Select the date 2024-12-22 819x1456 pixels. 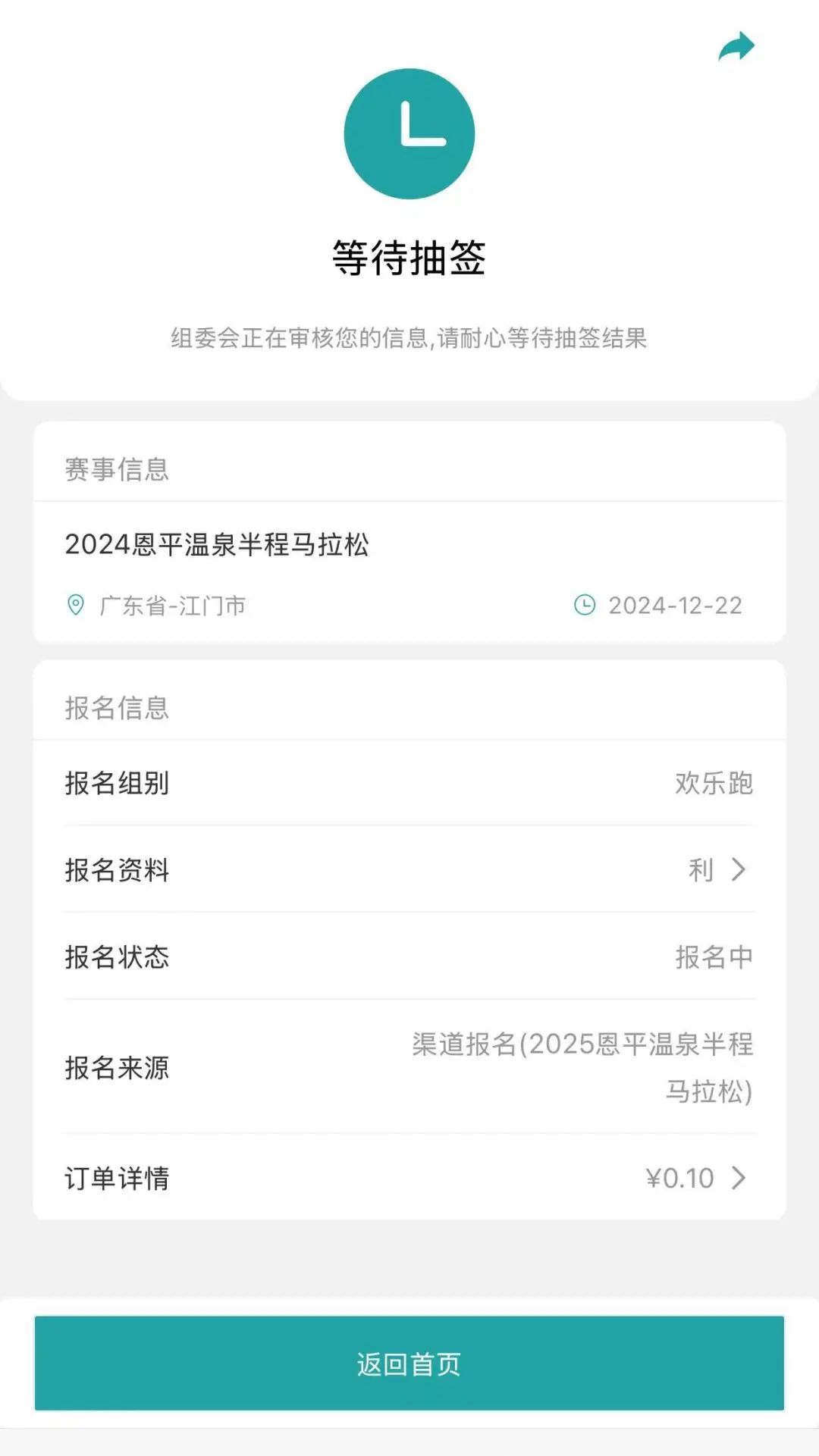673,605
